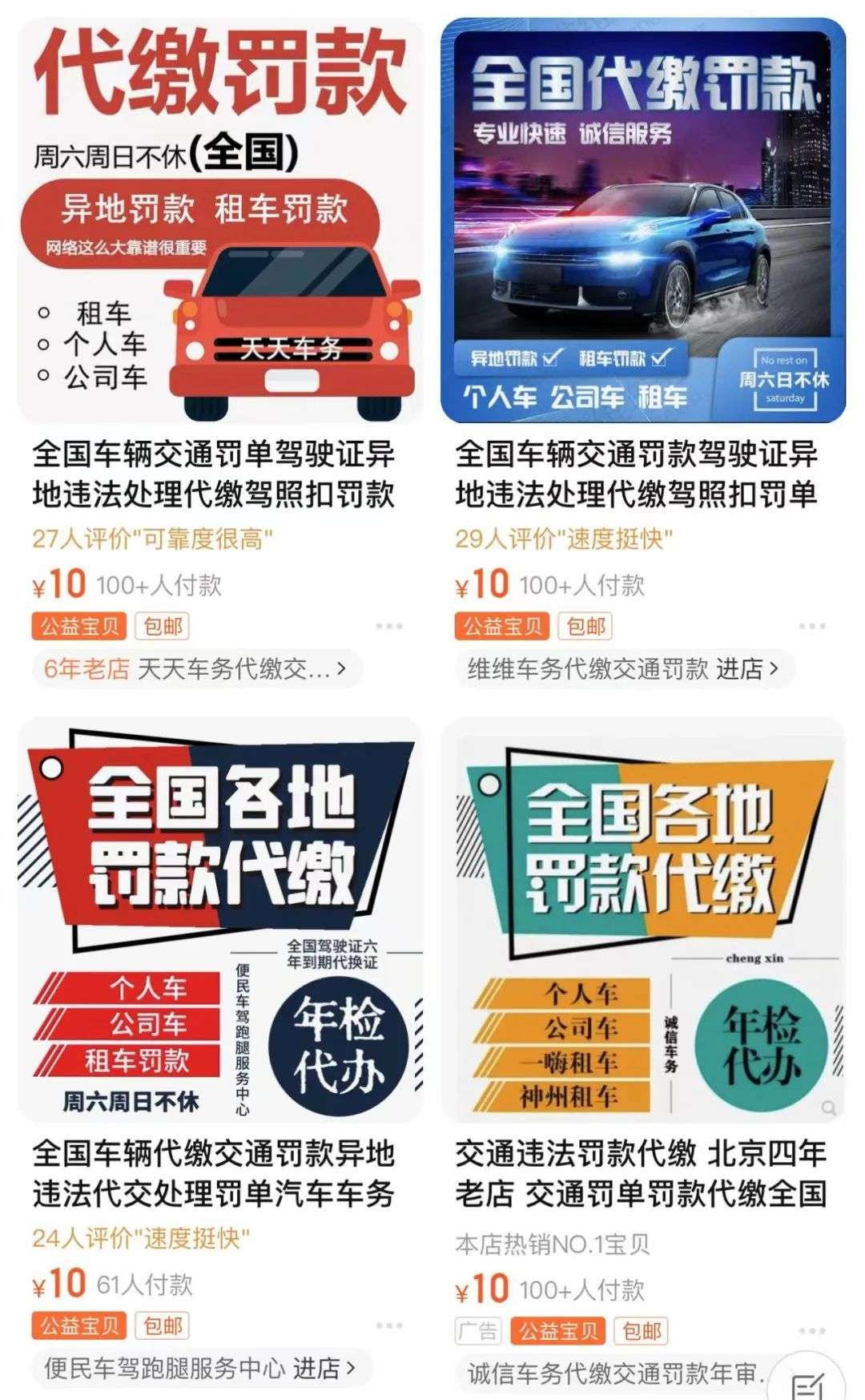Open the red and navy 全国各地罚款代缴 product image

220,920
